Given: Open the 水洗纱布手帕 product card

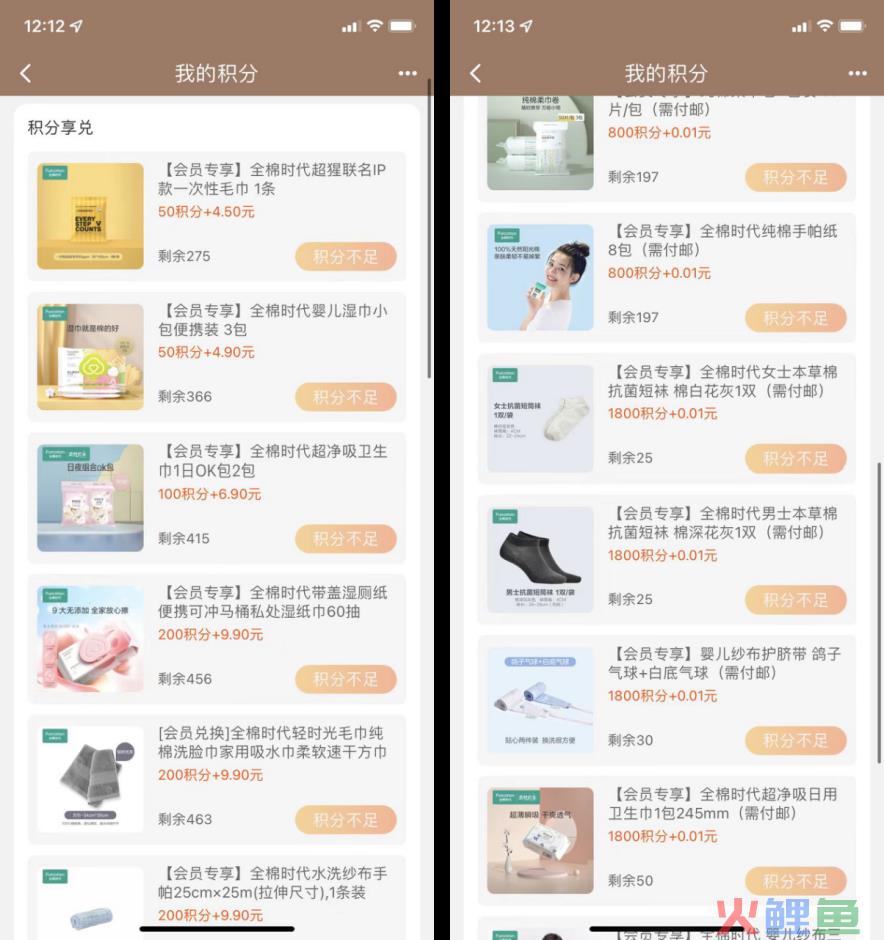Looking at the screenshot, I should click(x=271, y=883).
